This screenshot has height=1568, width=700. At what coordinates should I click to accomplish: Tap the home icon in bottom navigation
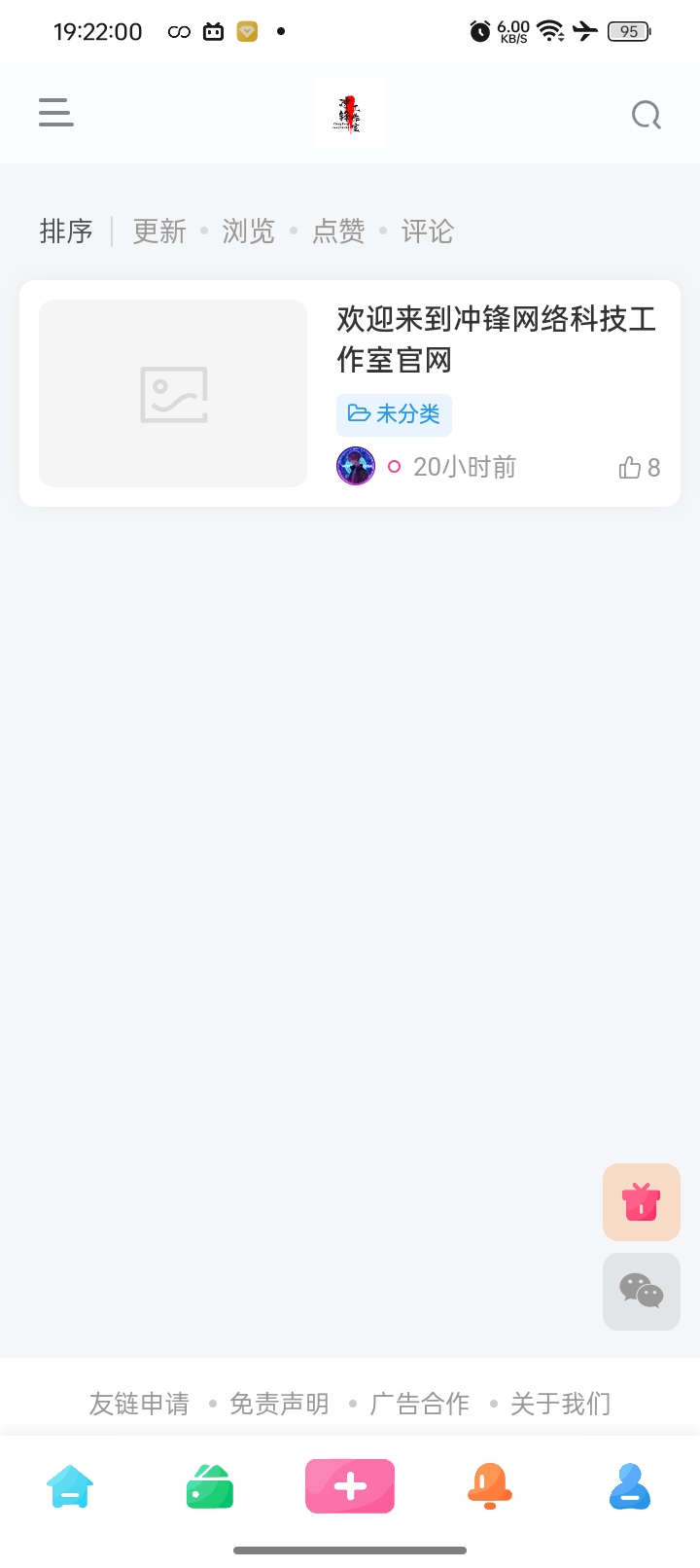(x=69, y=1485)
